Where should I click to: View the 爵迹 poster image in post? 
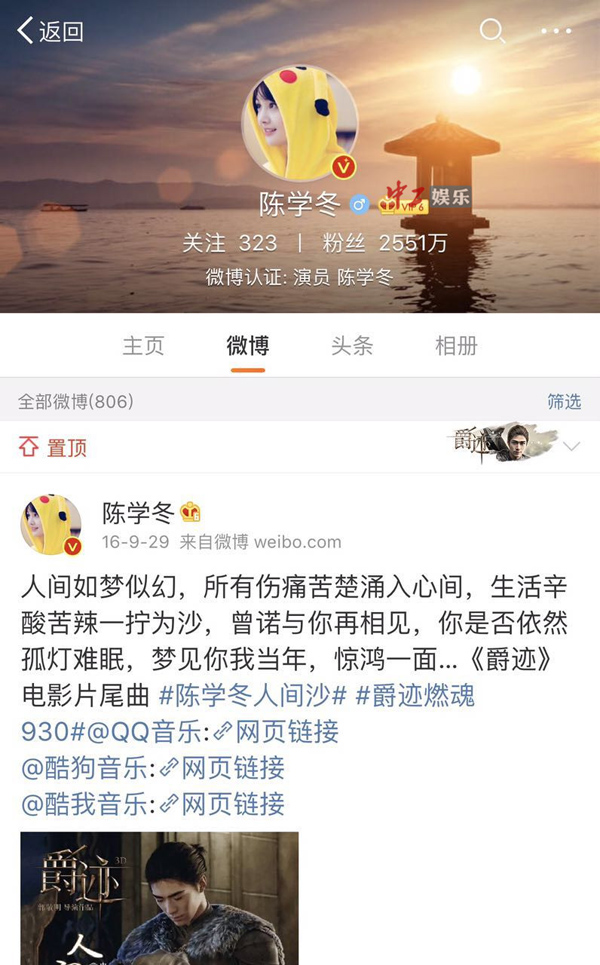(160, 898)
